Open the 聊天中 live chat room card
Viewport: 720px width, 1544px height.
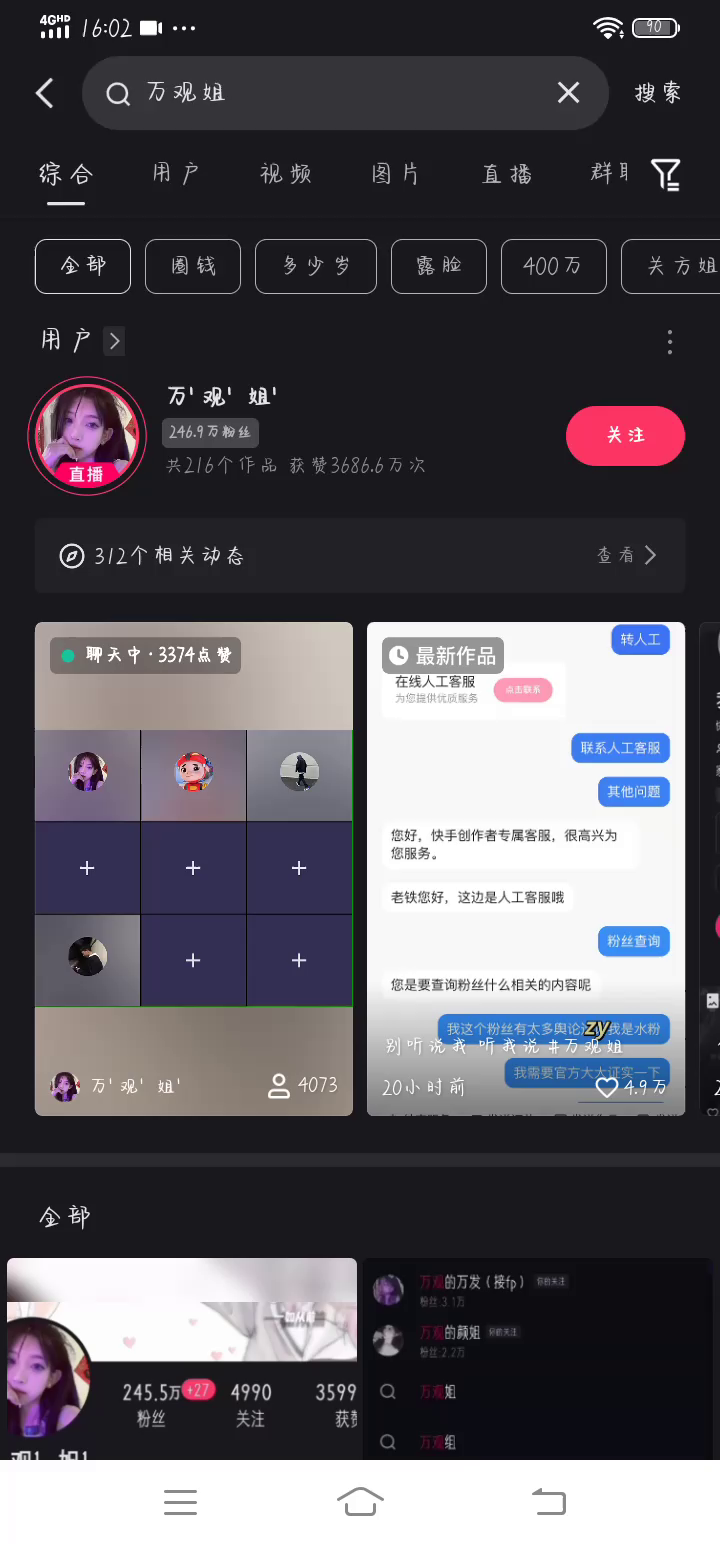click(x=194, y=868)
